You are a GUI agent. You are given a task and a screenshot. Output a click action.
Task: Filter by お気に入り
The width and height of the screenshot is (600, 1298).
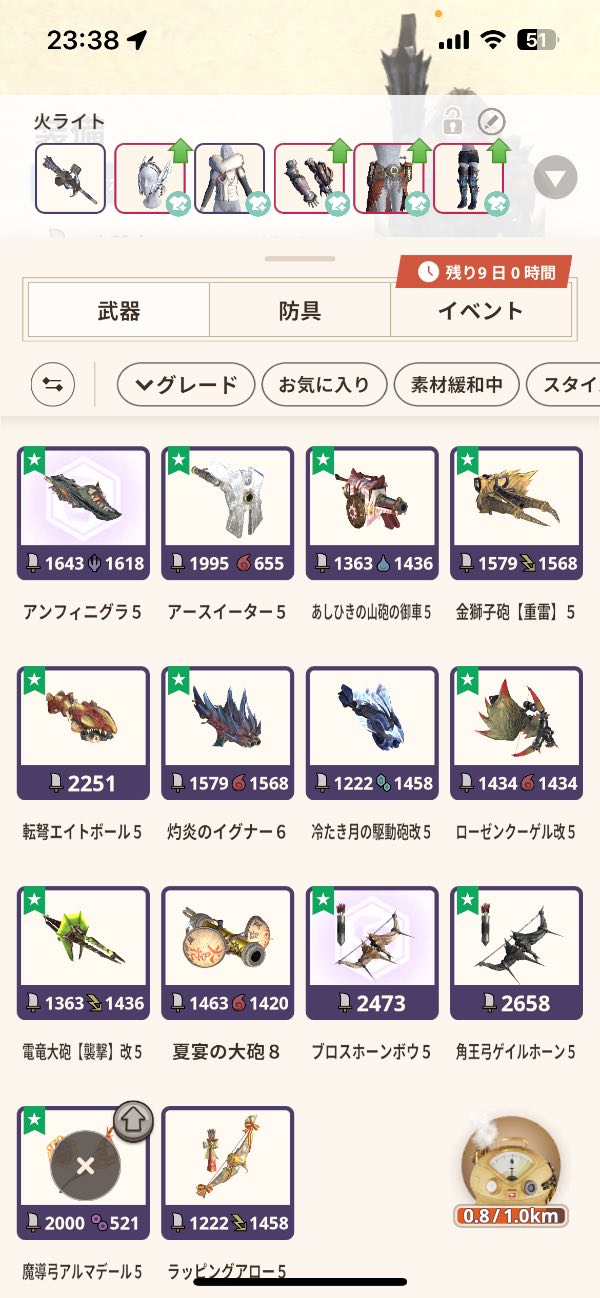click(323, 385)
